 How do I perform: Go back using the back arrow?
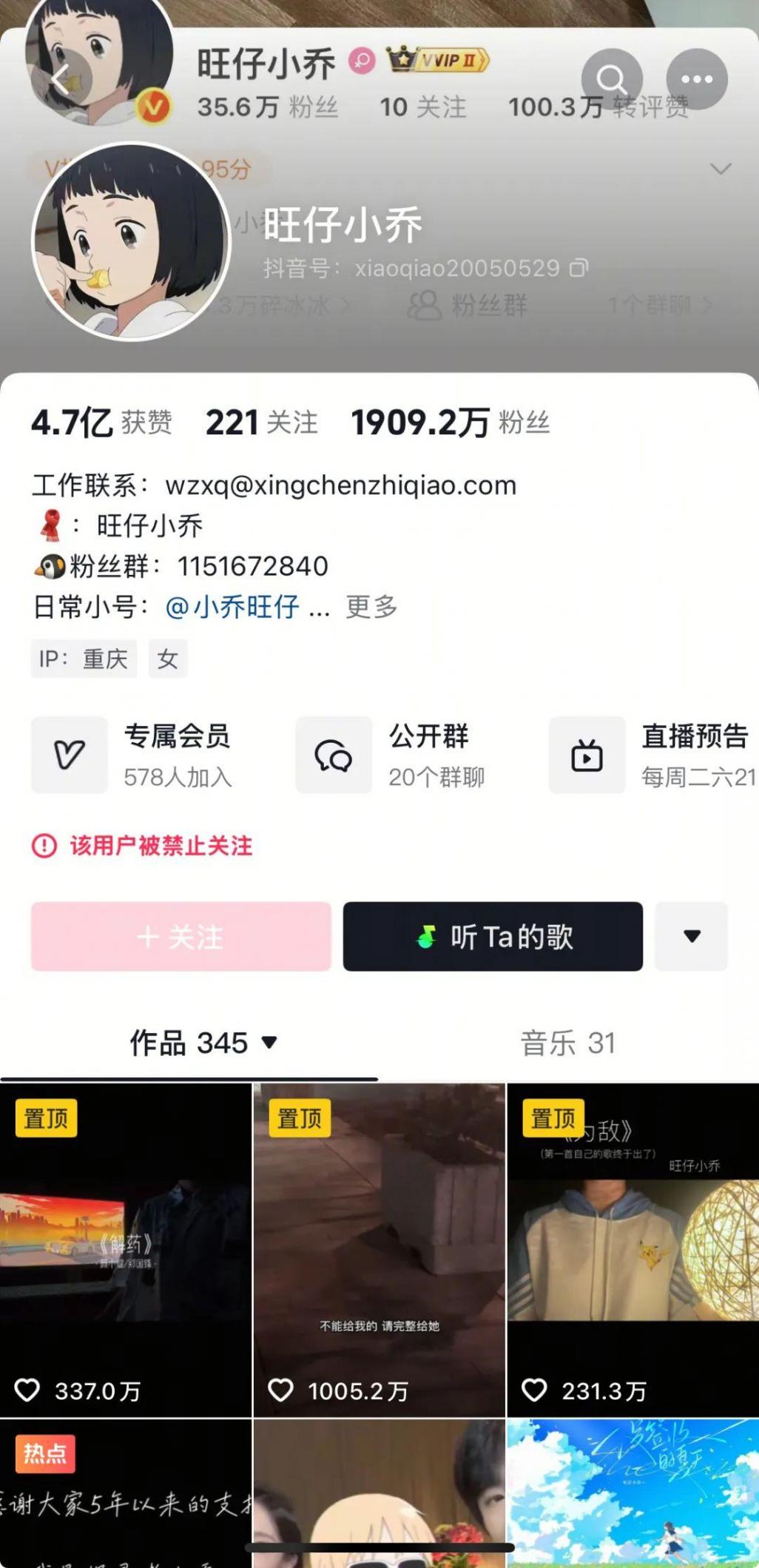pyautogui.click(x=61, y=80)
